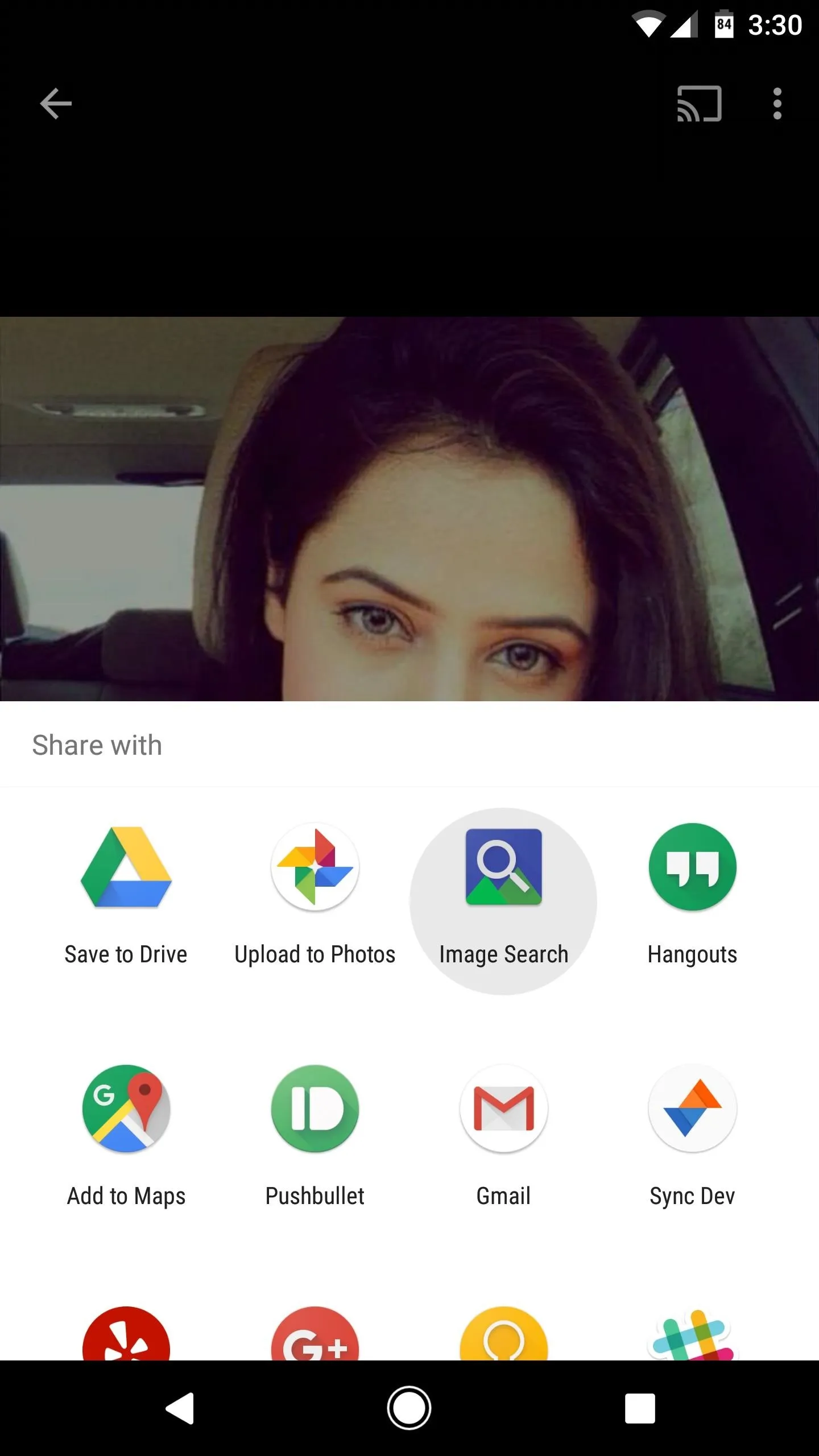The height and width of the screenshot is (1456, 819).
Task: Open the cast screen icon
Action: [x=699, y=104]
